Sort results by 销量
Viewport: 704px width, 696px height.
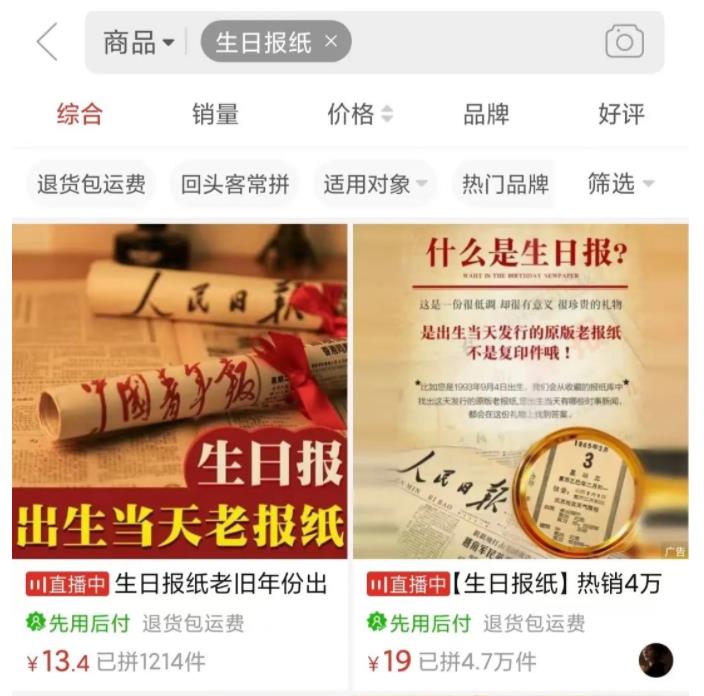pos(215,114)
